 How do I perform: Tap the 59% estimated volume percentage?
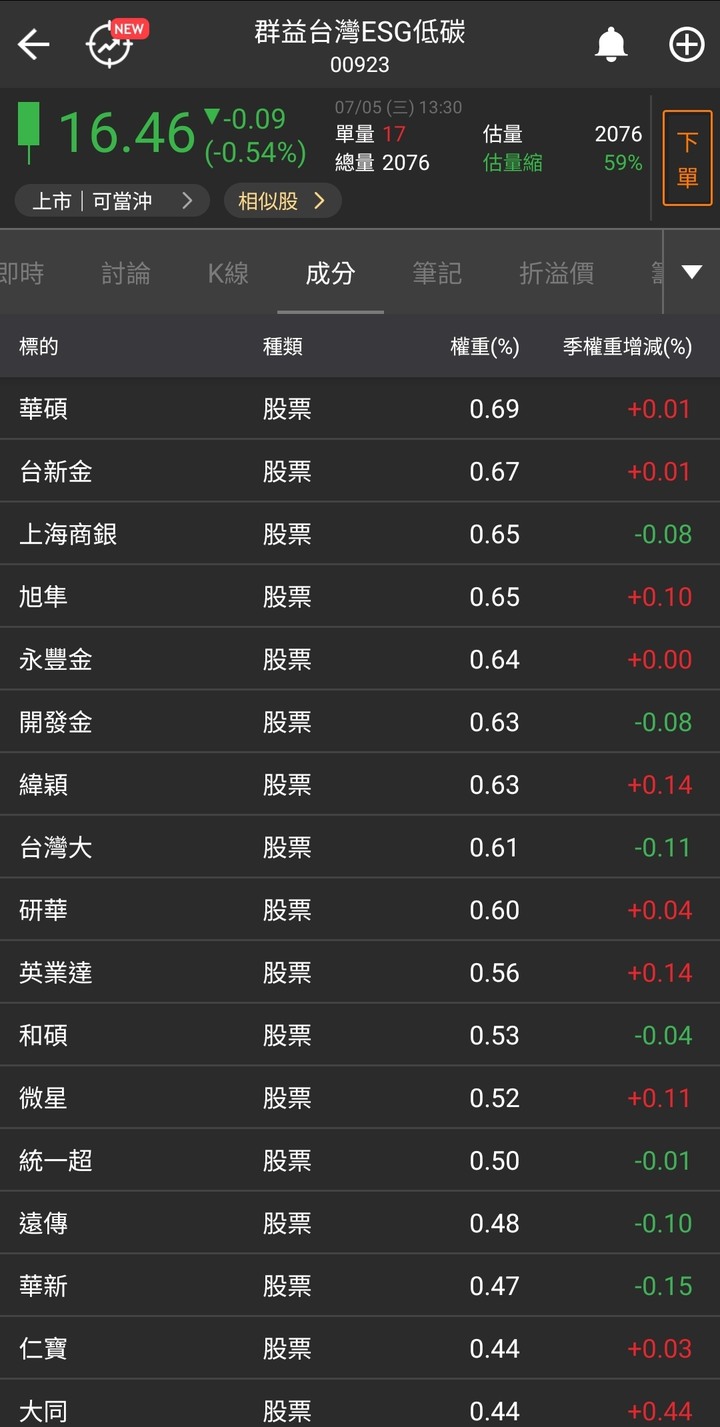click(x=621, y=162)
